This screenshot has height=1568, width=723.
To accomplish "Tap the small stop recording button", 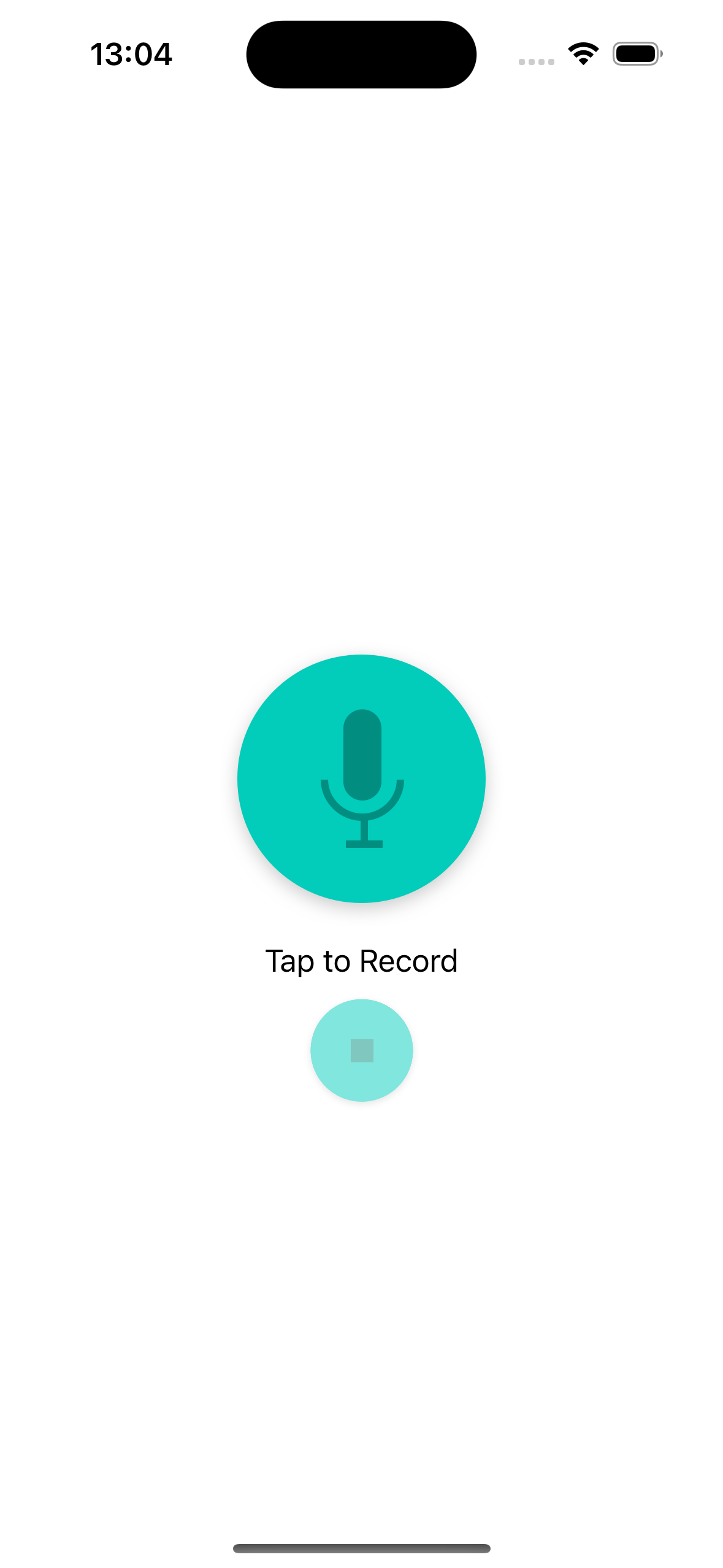I will 361,1050.
